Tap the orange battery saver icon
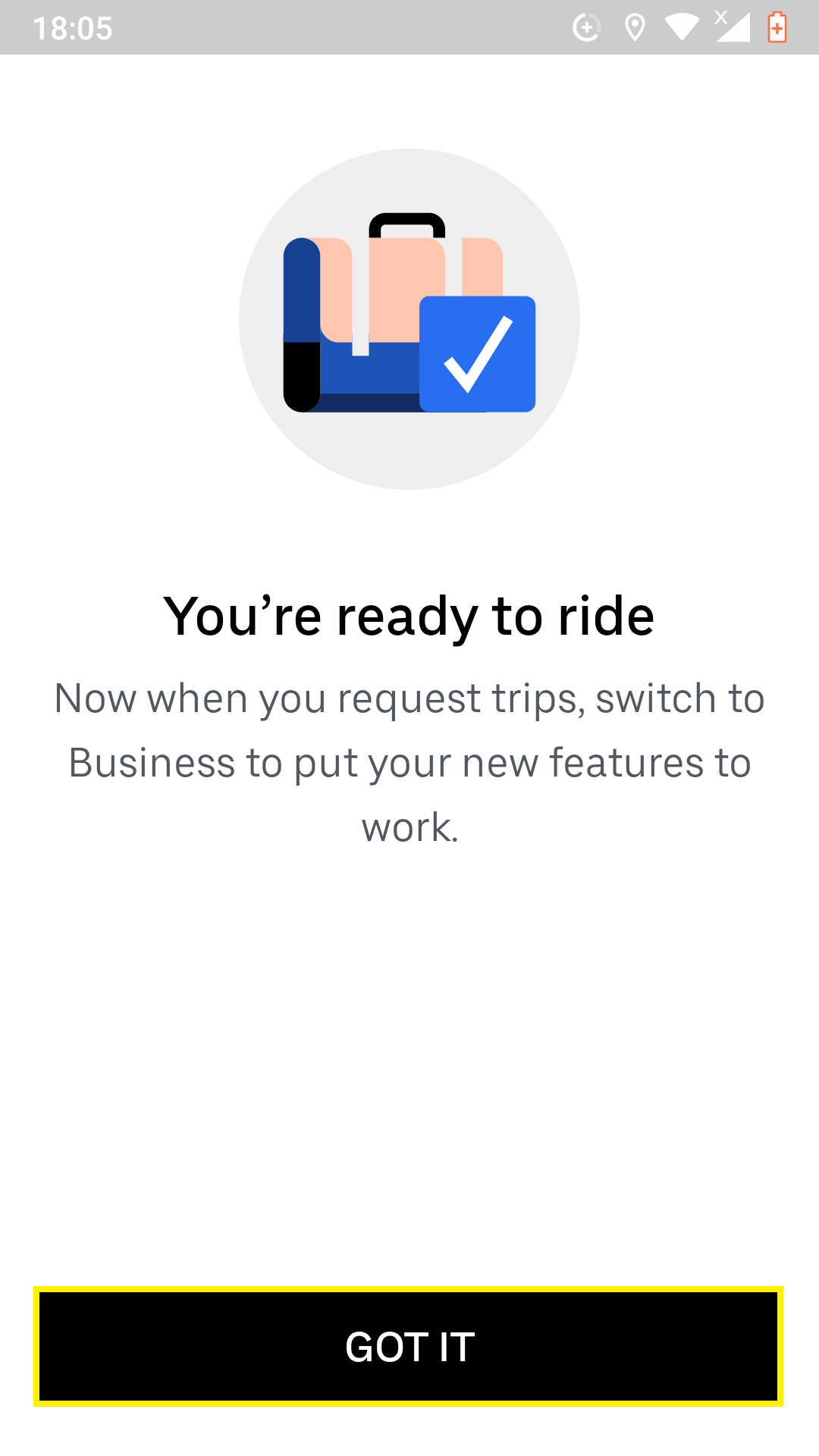This screenshot has height=1456, width=819. point(775,27)
